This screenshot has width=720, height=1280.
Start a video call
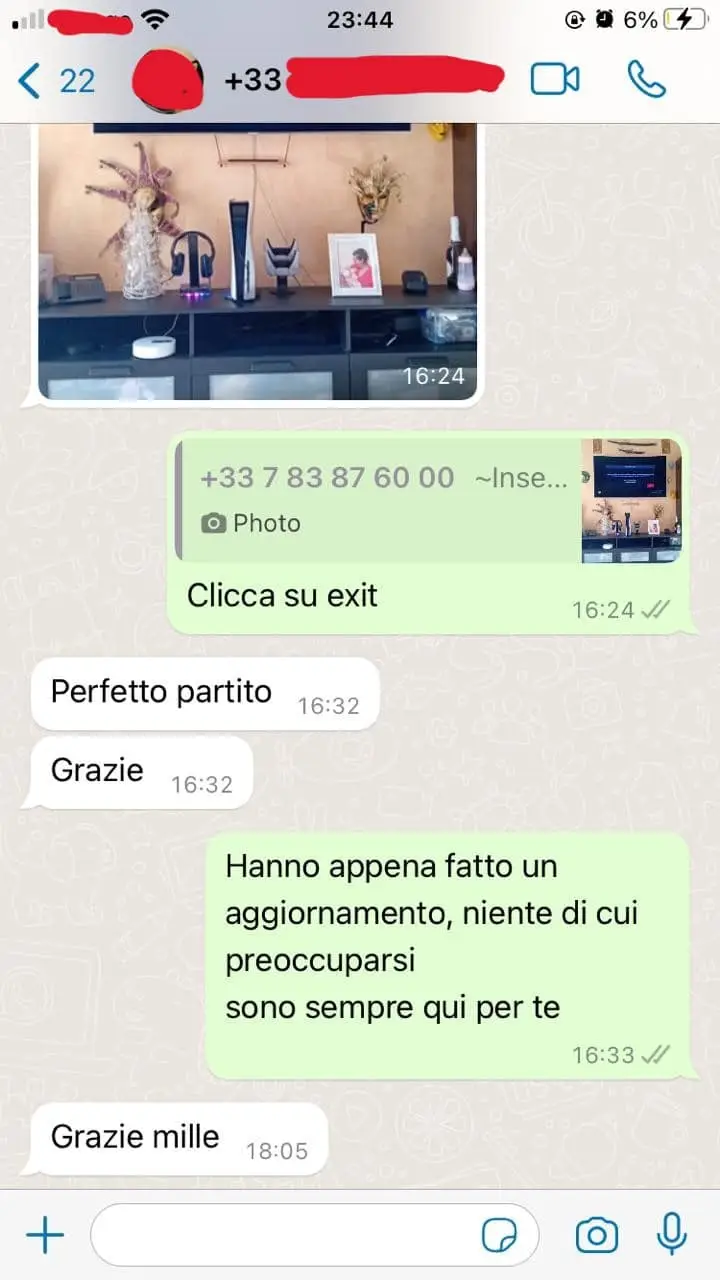point(556,78)
